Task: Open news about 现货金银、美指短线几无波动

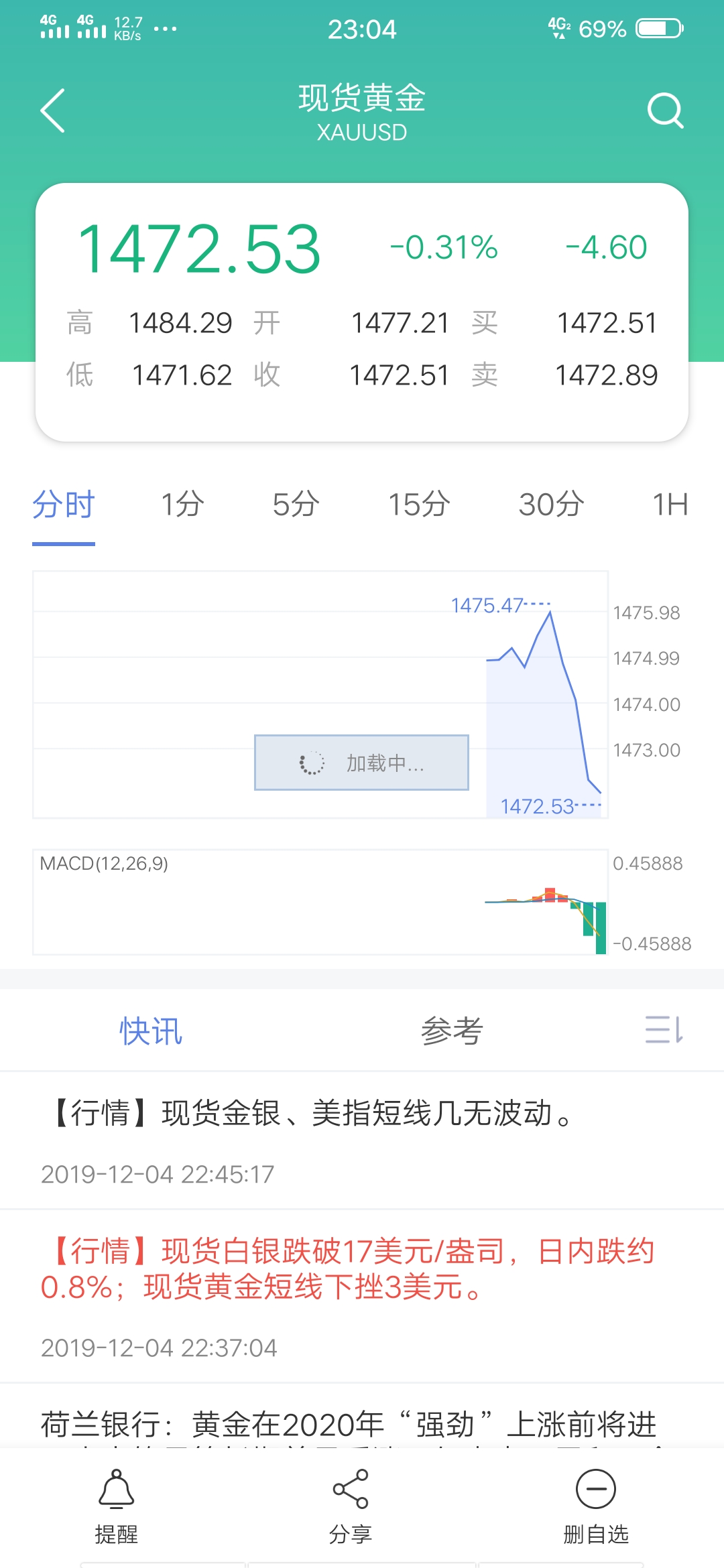Action: (x=362, y=1140)
